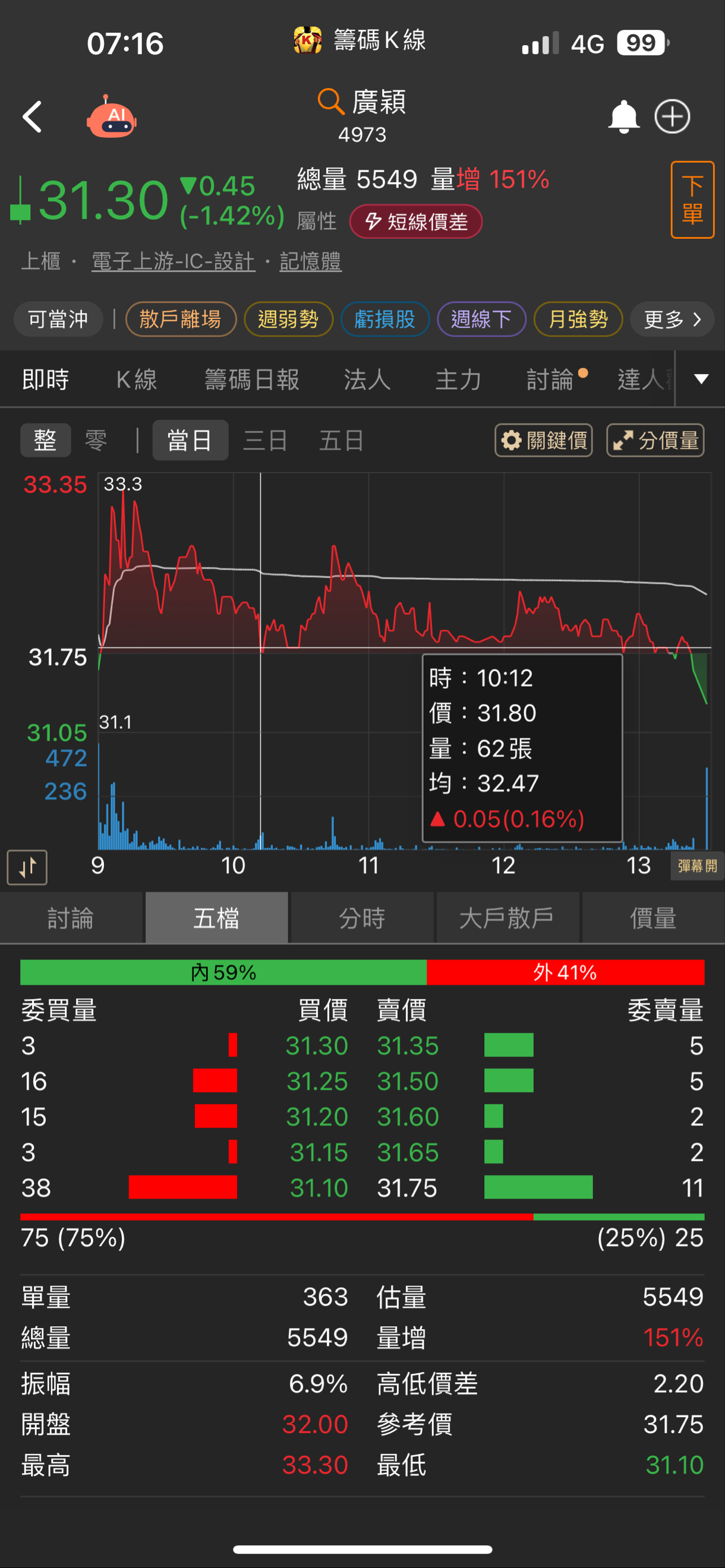Open the 記憶體 category link

click(310, 261)
